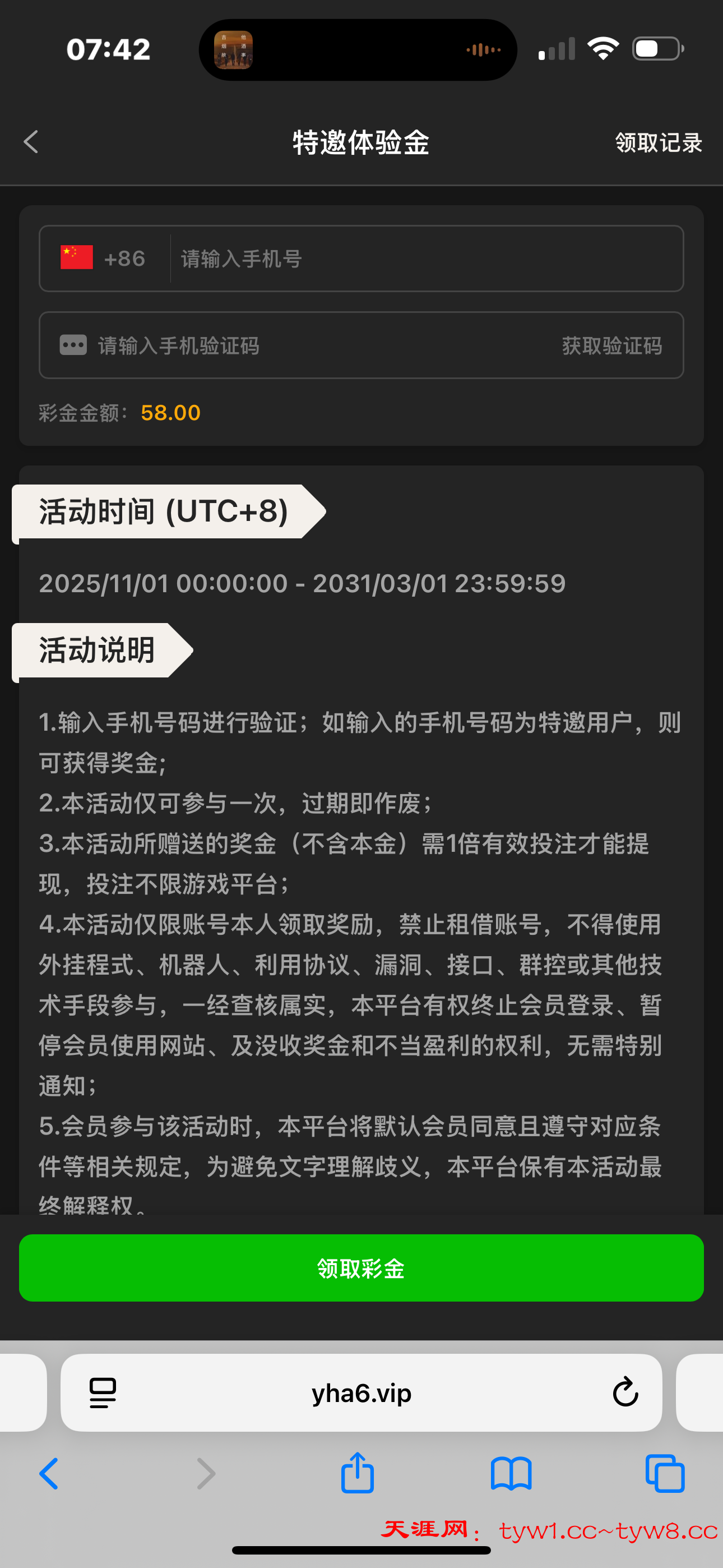Reload the page in Safari
The width and height of the screenshot is (723, 1568).
625,1392
